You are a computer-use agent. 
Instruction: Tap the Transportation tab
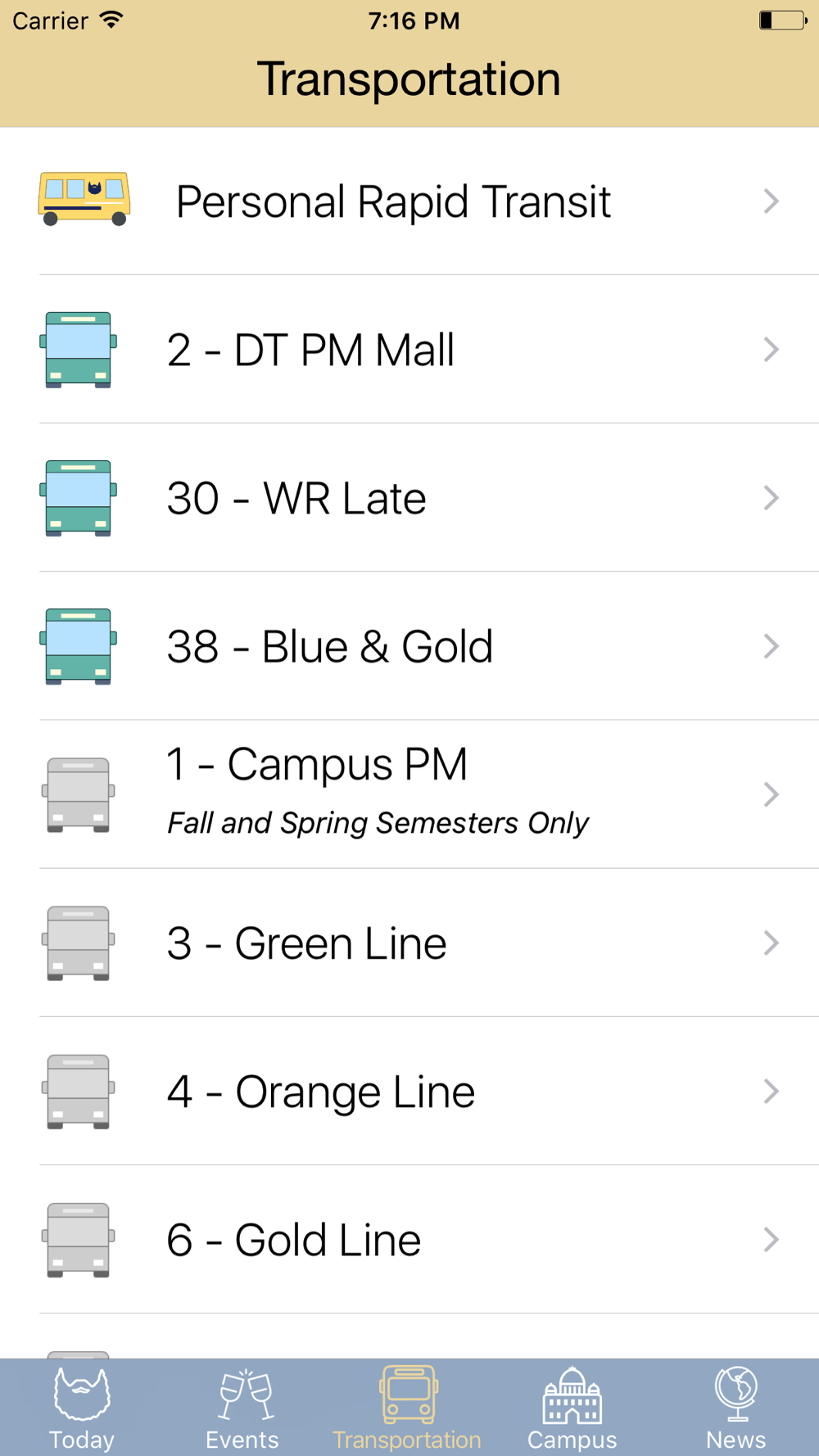coord(407,1408)
